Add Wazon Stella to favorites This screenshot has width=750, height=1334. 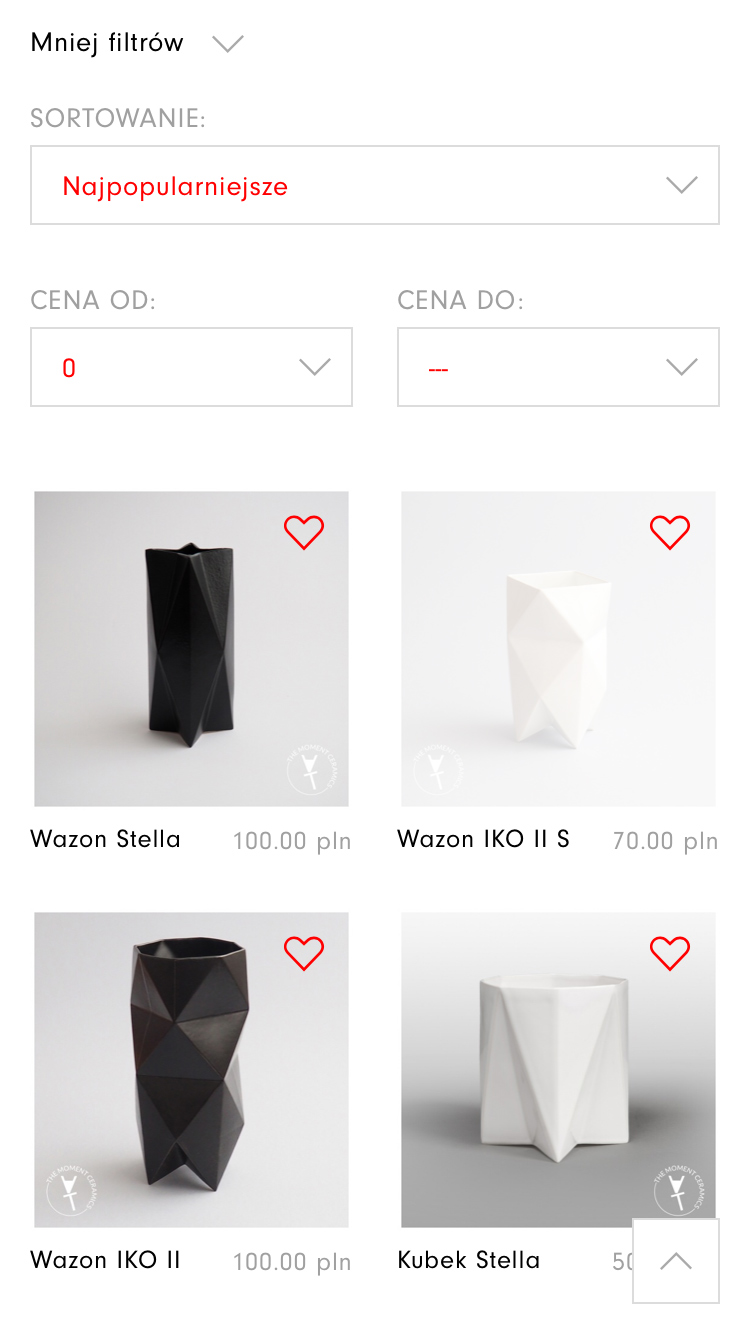(x=304, y=532)
